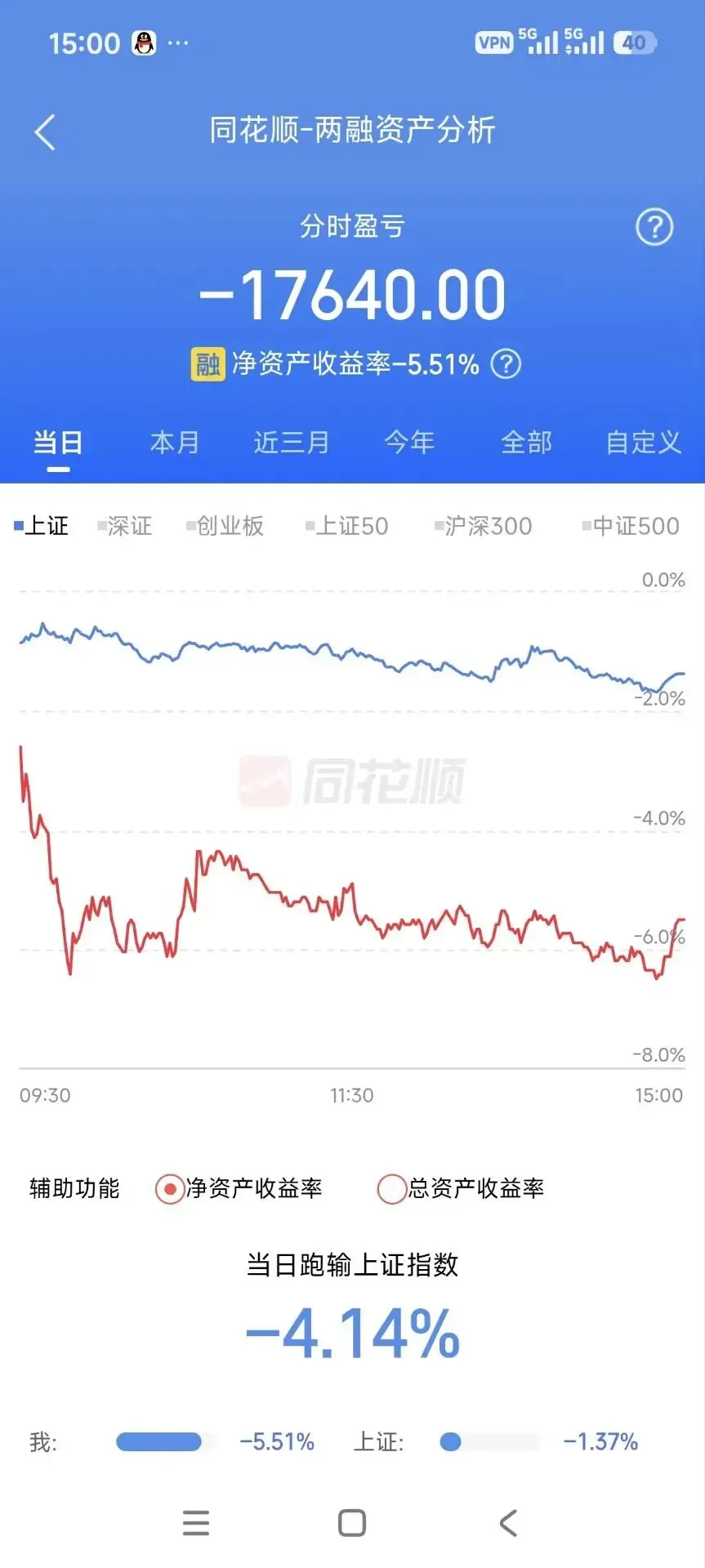Select 总资产收益率 radio option
The width and height of the screenshot is (705, 1568).
(x=462, y=1188)
